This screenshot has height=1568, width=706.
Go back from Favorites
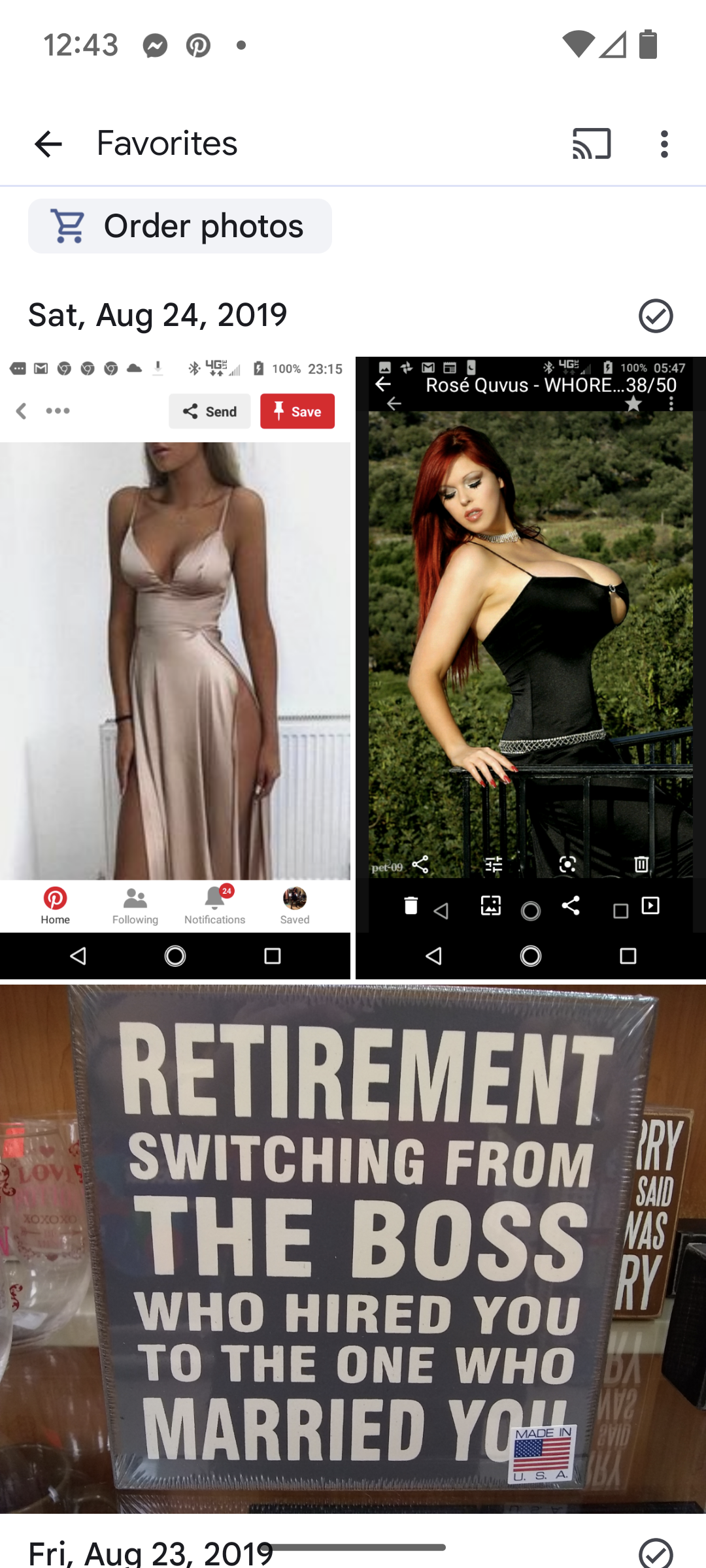coord(48,144)
